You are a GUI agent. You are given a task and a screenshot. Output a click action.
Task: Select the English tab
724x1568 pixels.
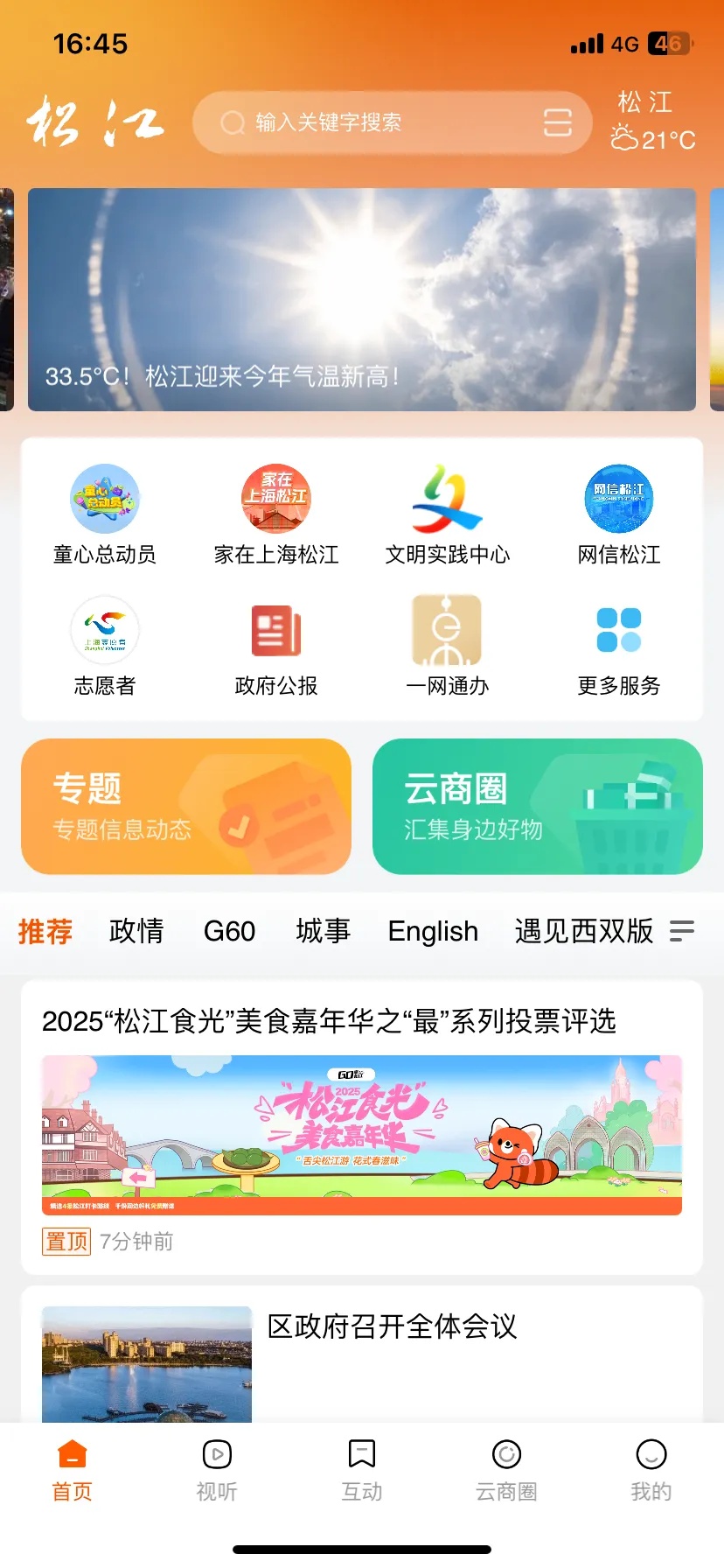click(433, 931)
